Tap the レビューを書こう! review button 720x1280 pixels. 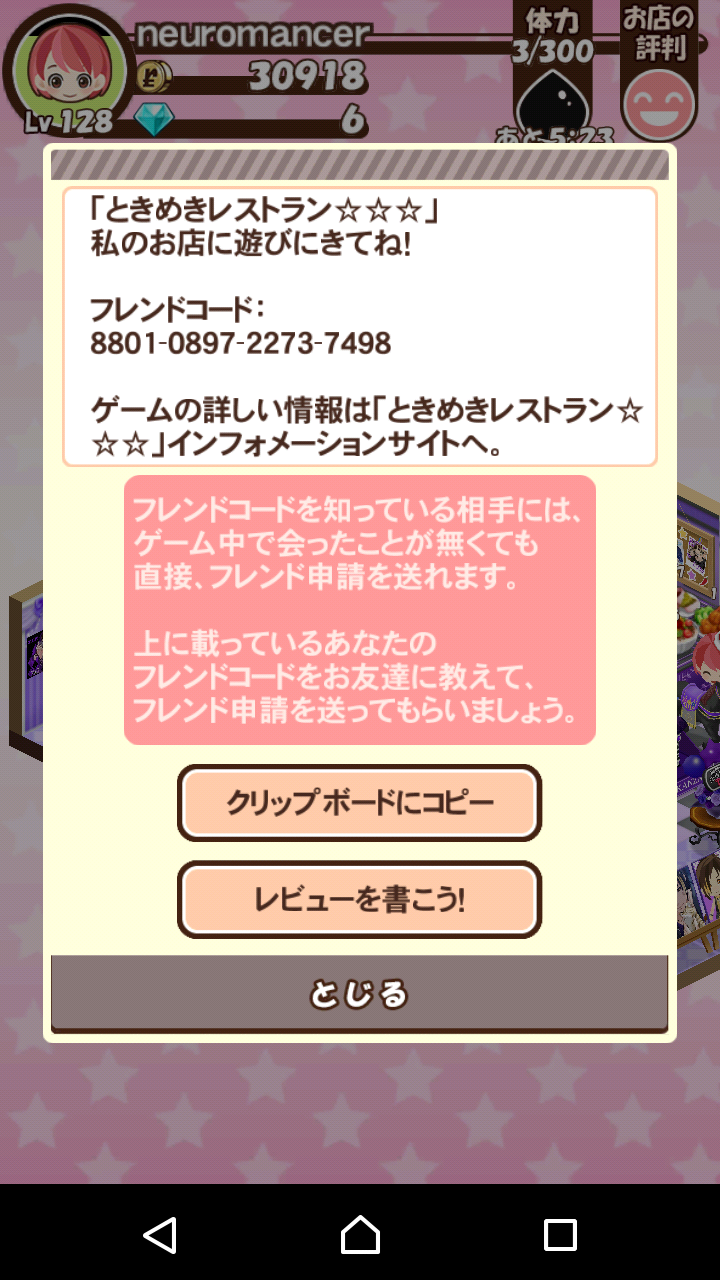(359, 900)
